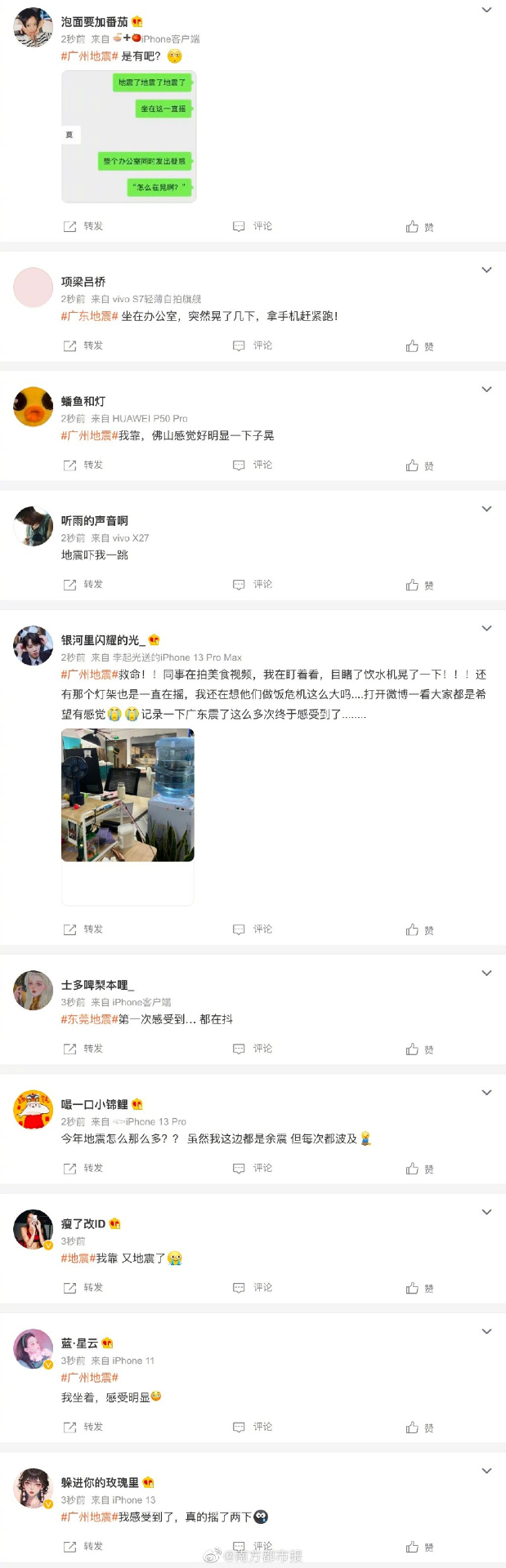Open 听雨的声音啊's profile avatar

(x=34, y=526)
